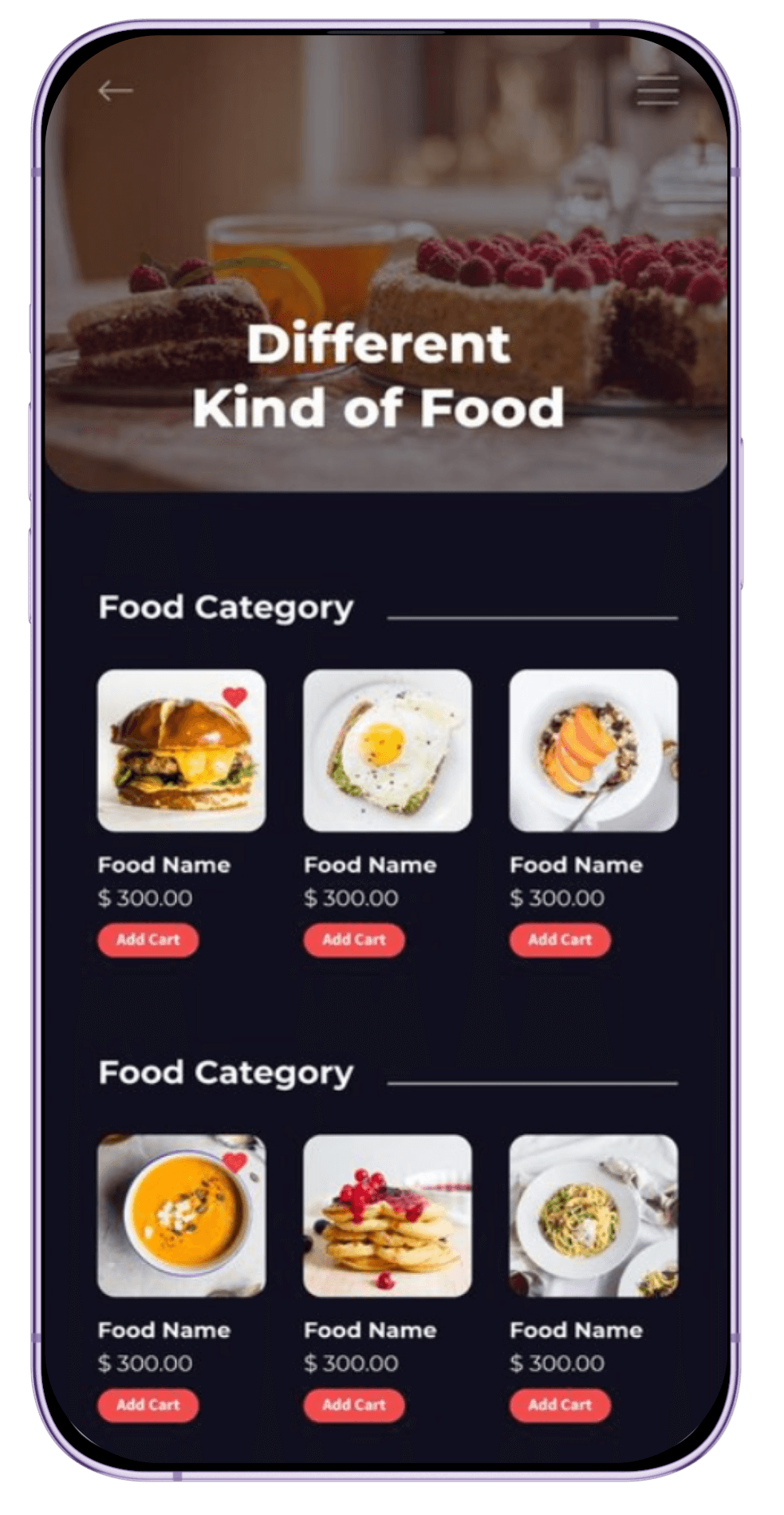Open the hamburger menu
Viewport: 784px width, 1515px height.
pyautogui.click(x=657, y=91)
